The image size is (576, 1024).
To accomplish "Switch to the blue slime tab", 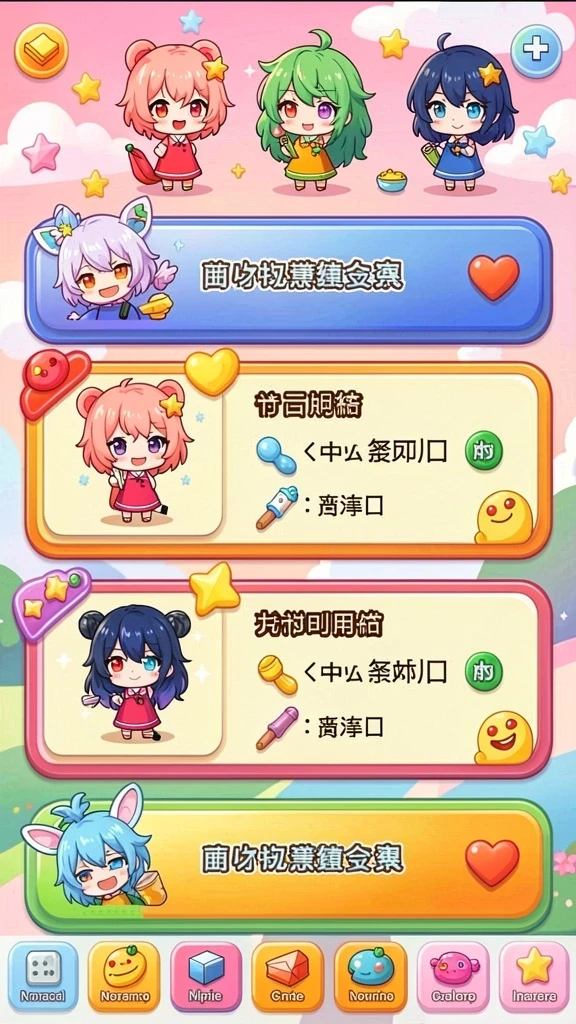I will (370, 976).
